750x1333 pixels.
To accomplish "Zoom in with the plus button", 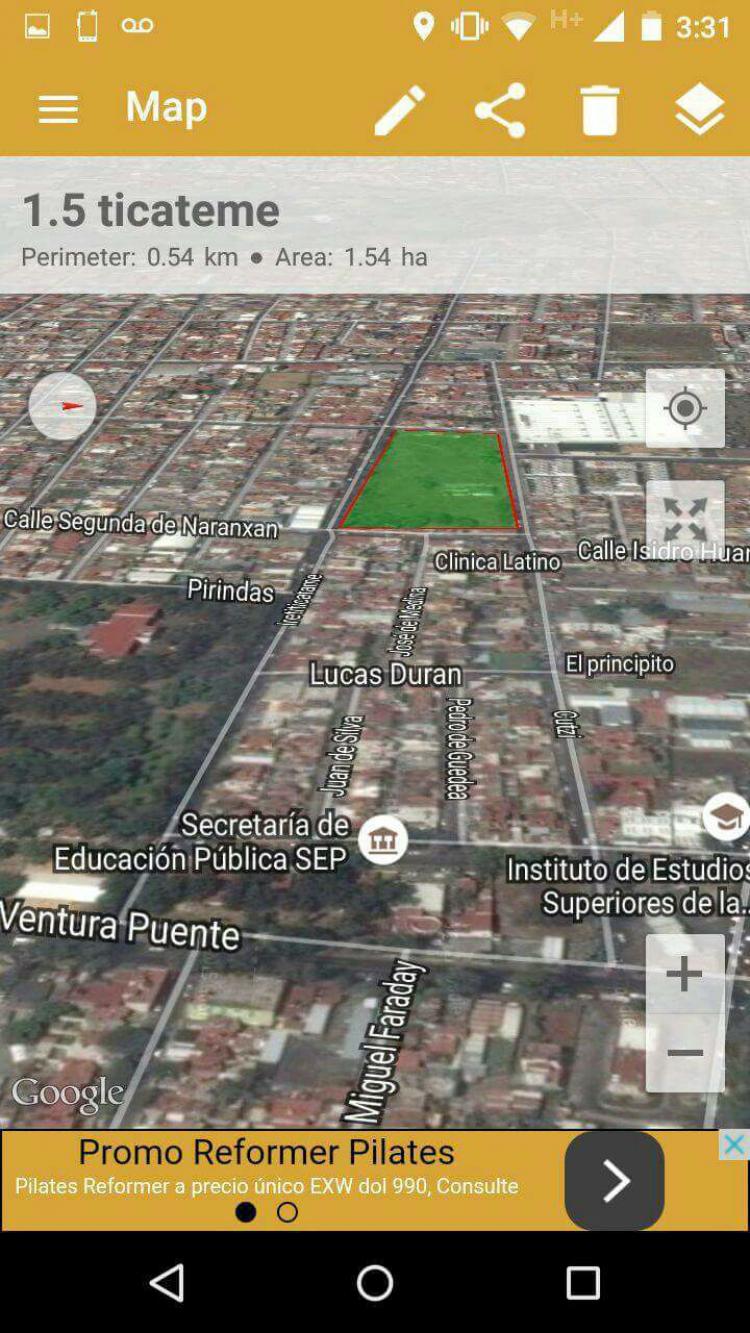I will click(x=685, y=973).
